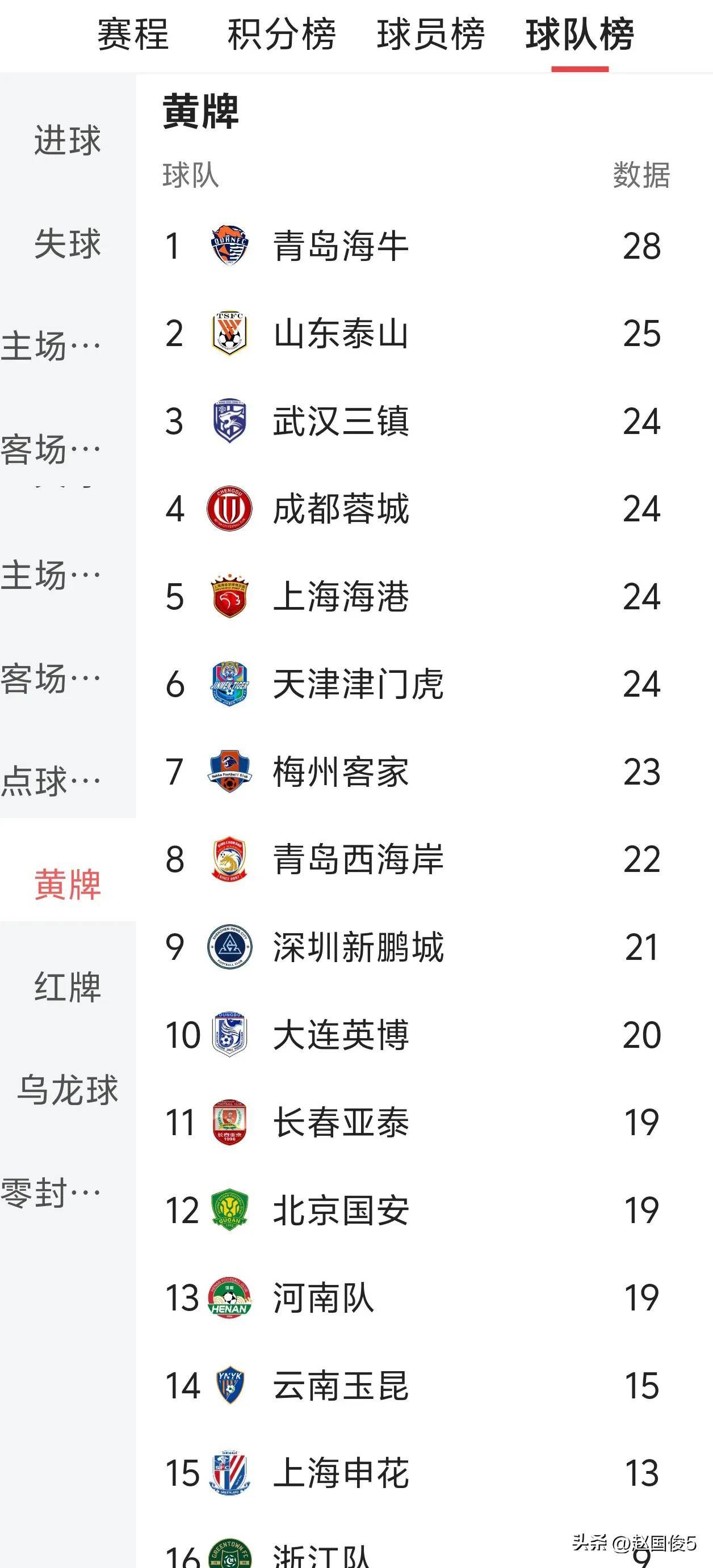Open the 积分榜 tab

[x=282, y=35]
